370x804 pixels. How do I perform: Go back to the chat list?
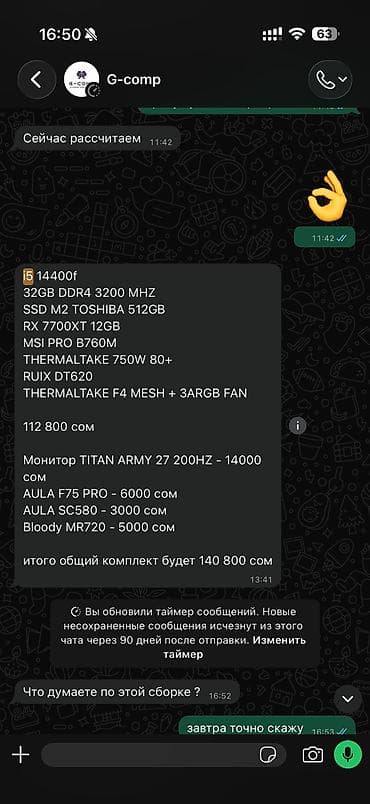(36, 79)
